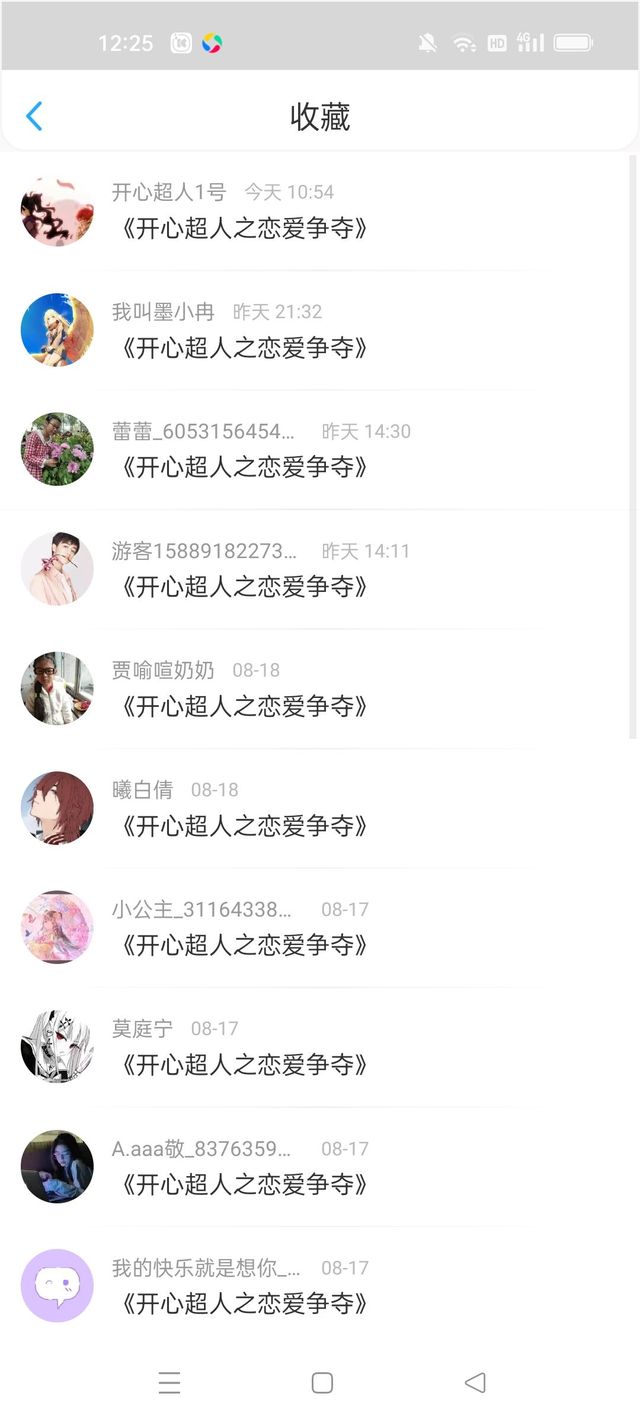The height and width of the screenshot is (1422, 640).
Task: Open recent apps from navigation bar
Action: click(169, 1383)
